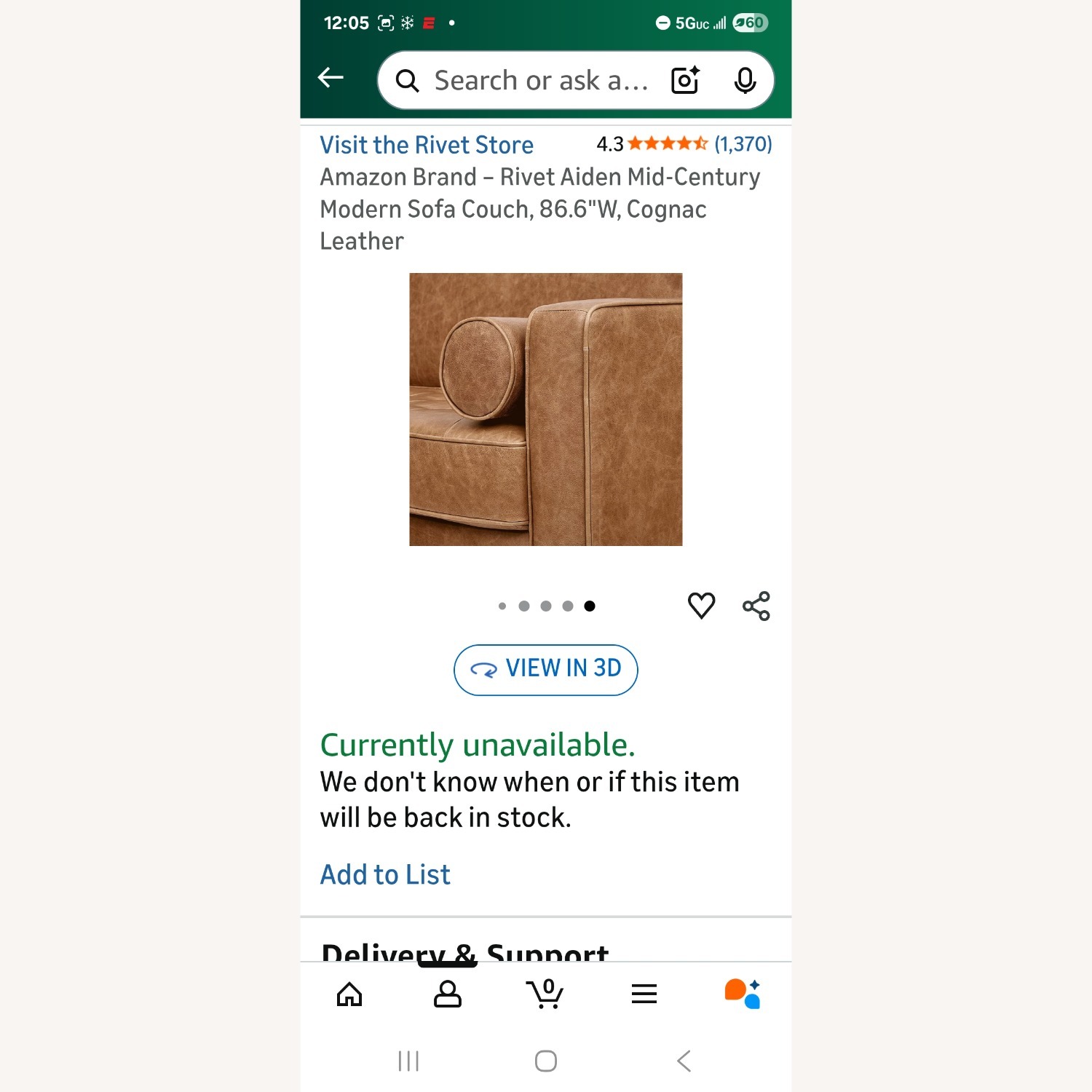Tap the system home button
Image resolution: width=1092 pixels, height=1092 pixels.
(546, 1061)
